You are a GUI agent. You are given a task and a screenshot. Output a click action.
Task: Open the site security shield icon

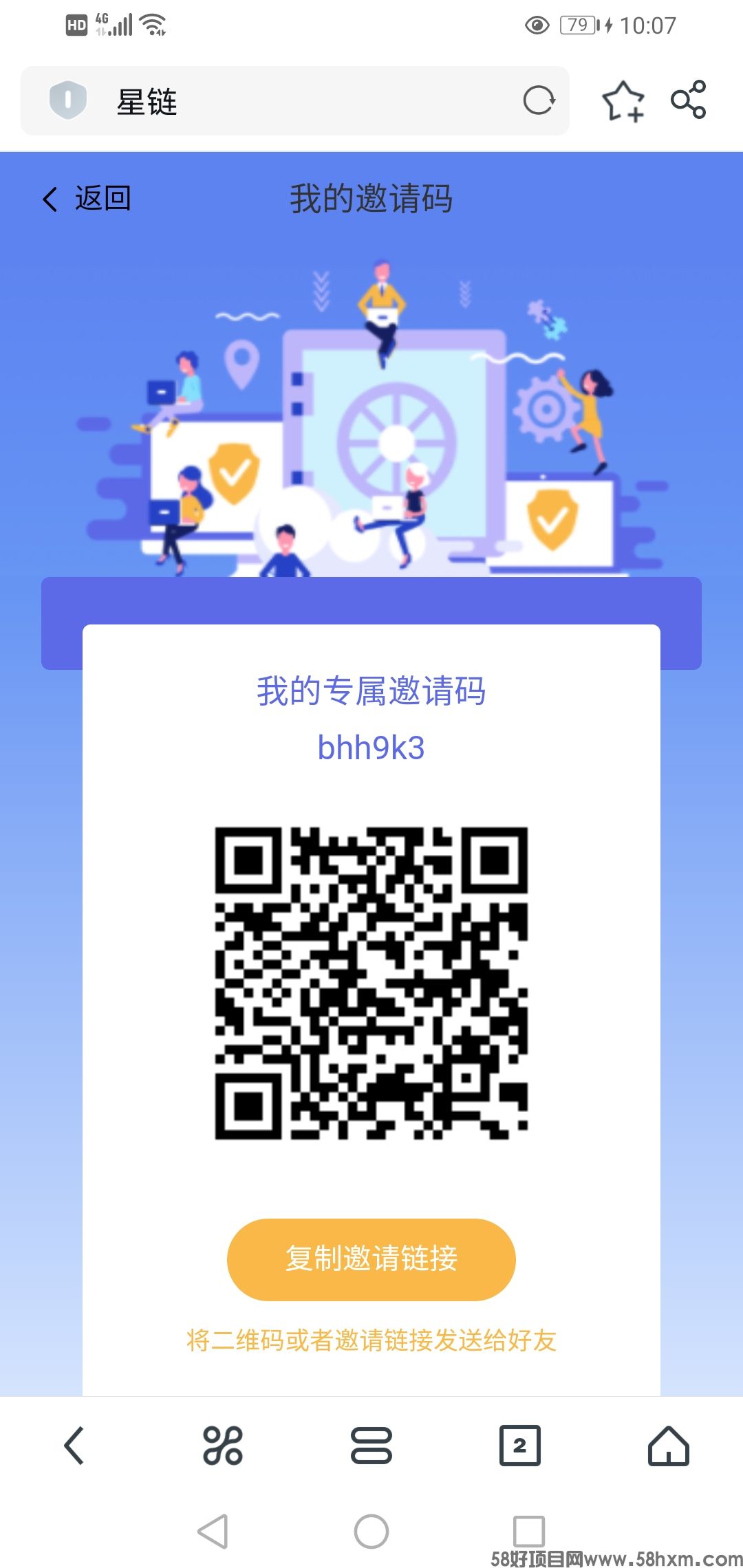click(x=68, y=100)
